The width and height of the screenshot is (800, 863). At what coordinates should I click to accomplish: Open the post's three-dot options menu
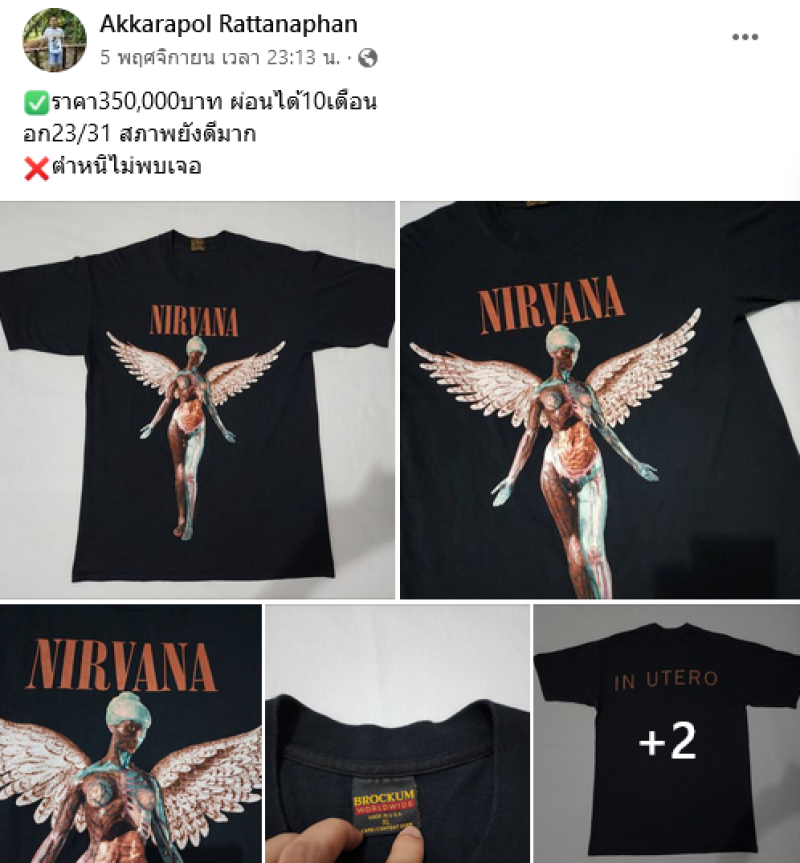[x=745, y=37]
